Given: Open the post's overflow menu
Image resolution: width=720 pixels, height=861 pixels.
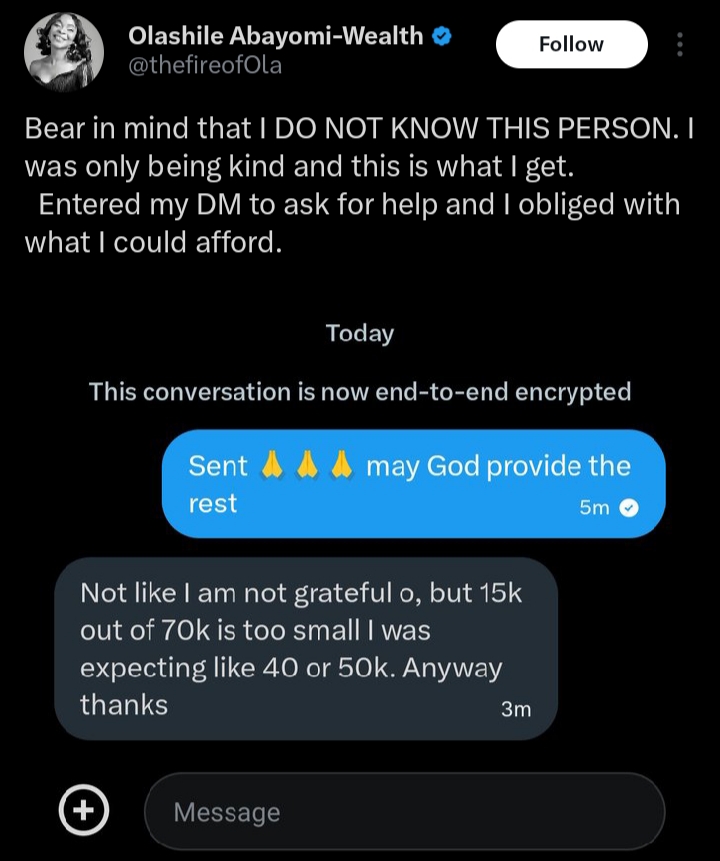Looking at the screenshot, I should click(x=680, y=45).
